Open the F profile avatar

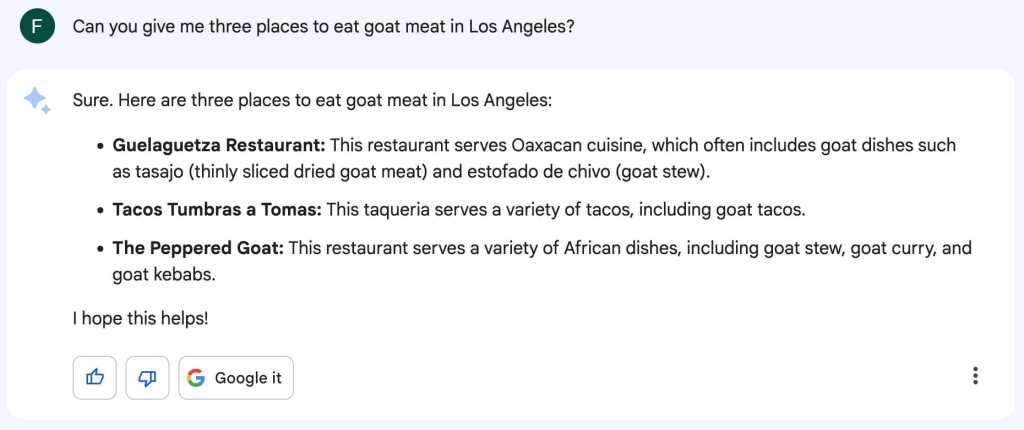(x=37, y=26)
